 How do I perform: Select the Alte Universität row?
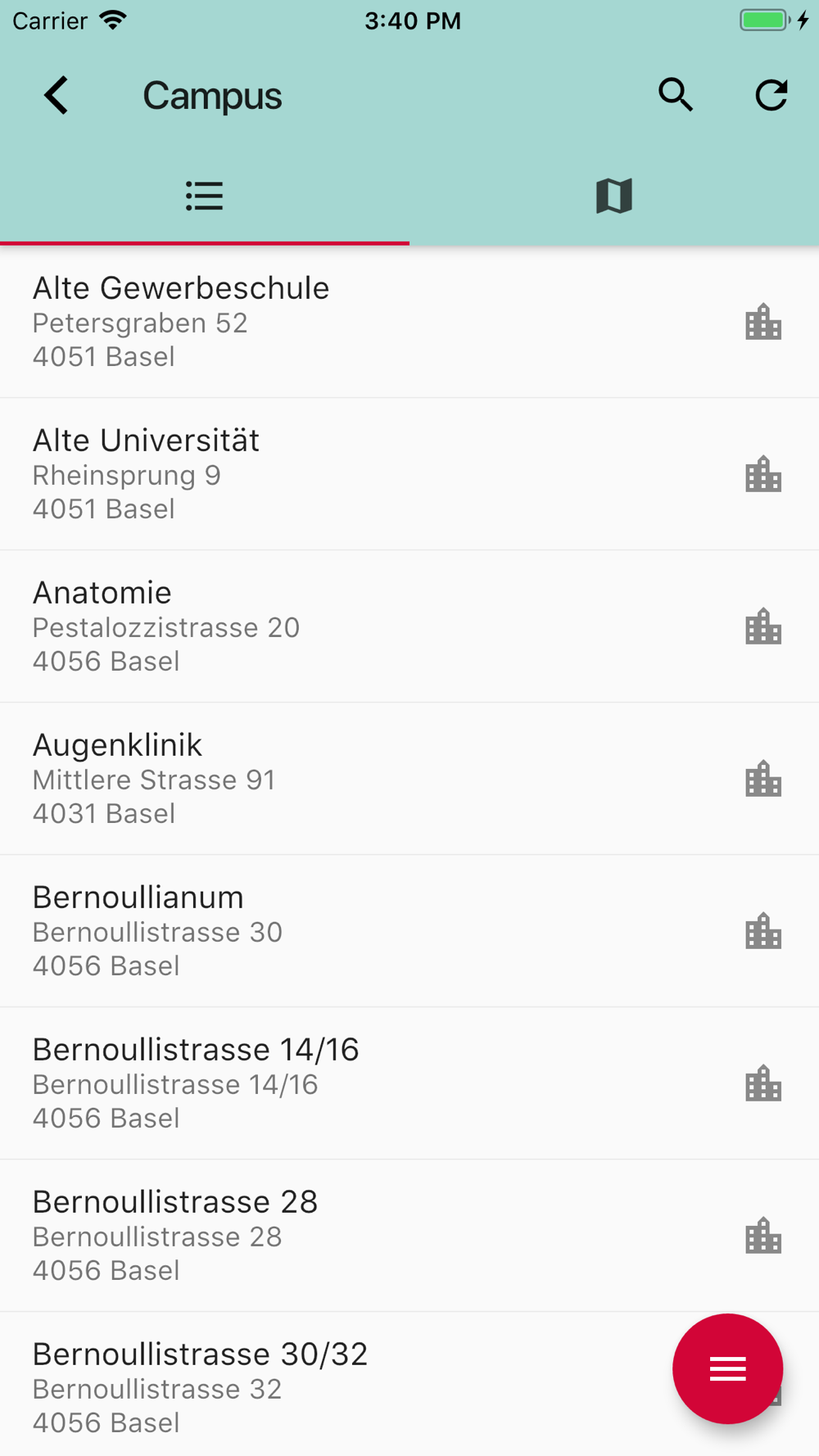(x=409, y=474)
